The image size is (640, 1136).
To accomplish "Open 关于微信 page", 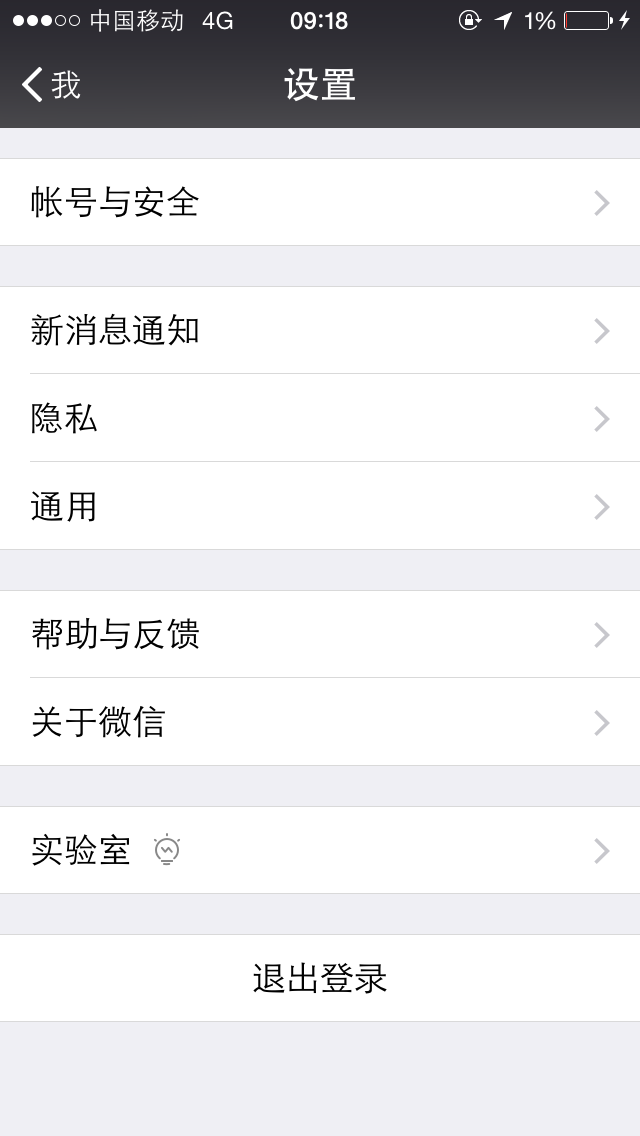I will 320,722.
